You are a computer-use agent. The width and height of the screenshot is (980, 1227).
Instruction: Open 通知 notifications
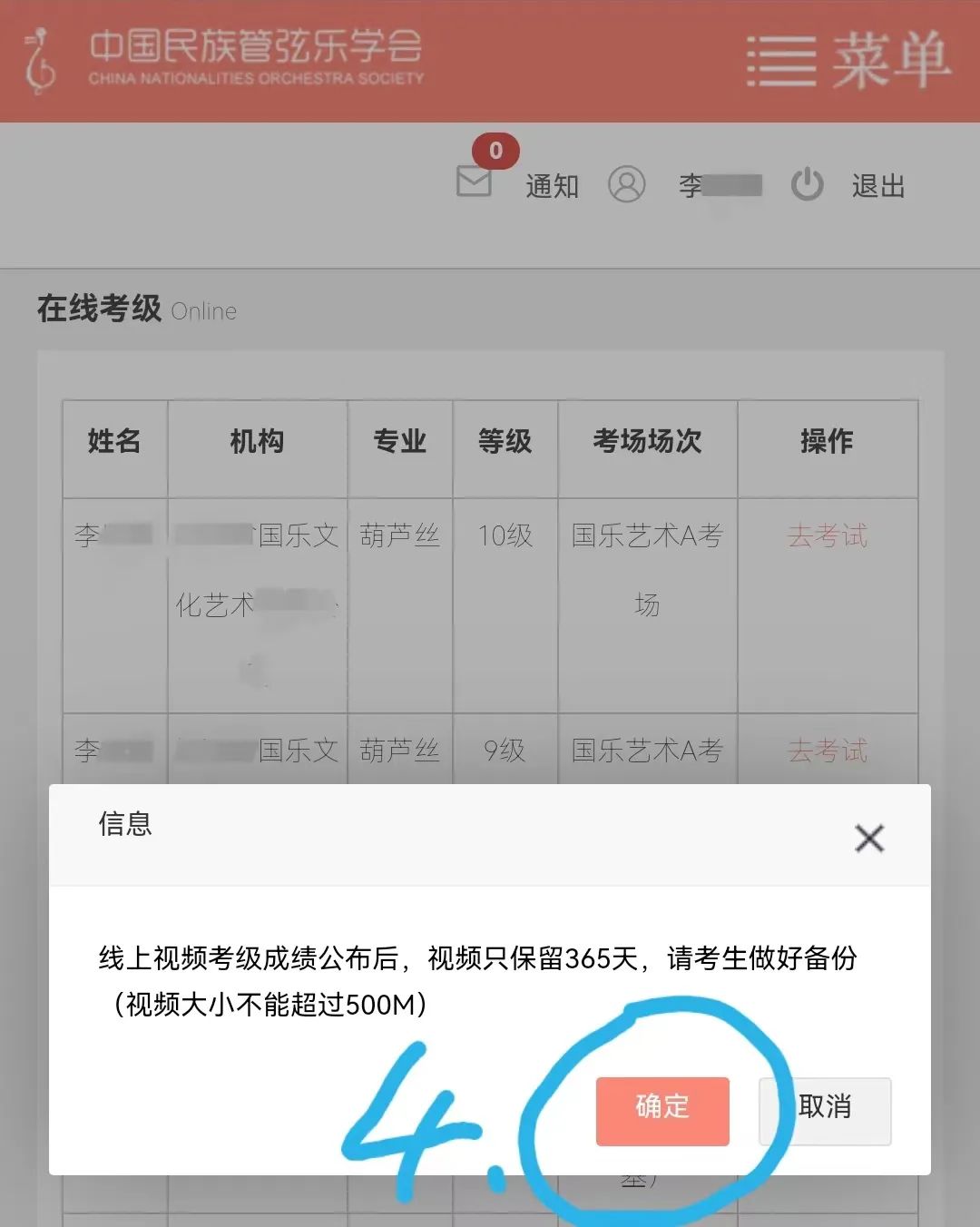tap(519, 184)
